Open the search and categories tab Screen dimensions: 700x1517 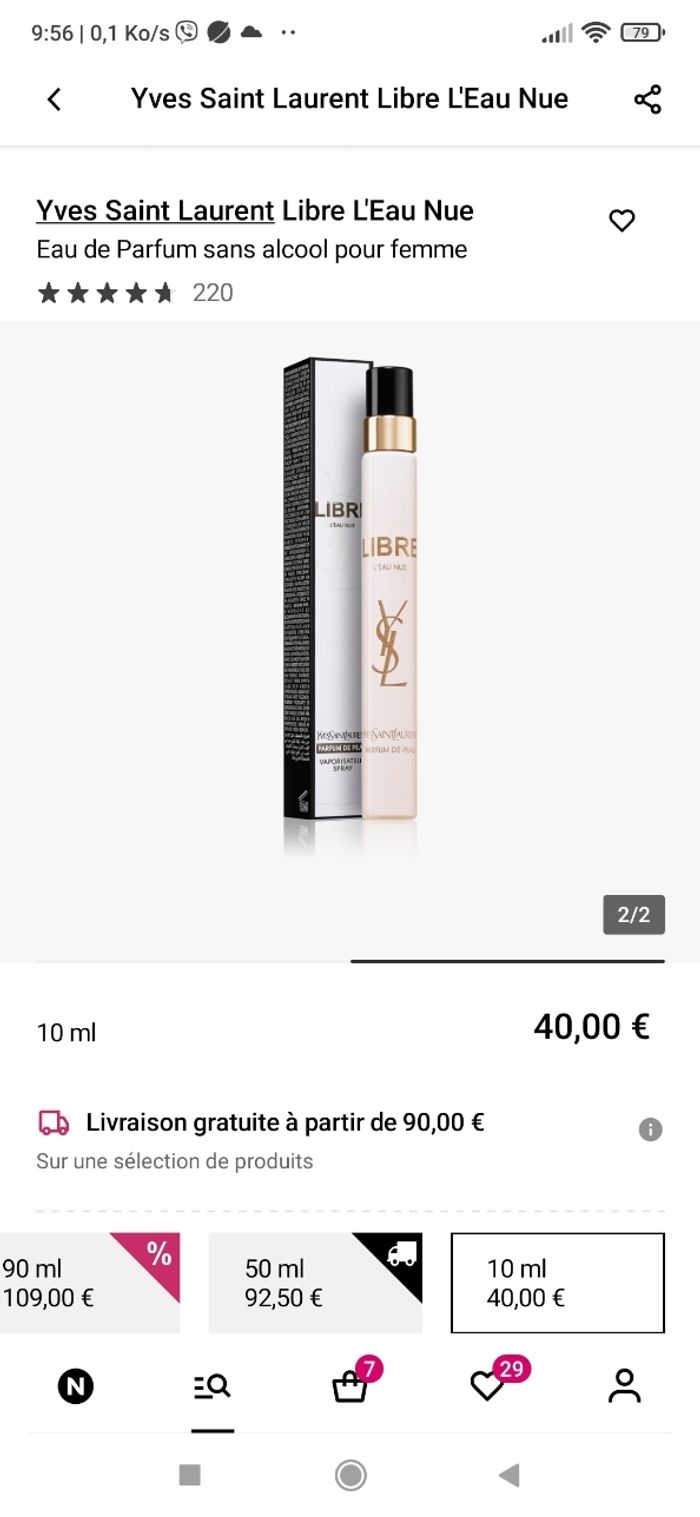click(x=212, y=1386)
